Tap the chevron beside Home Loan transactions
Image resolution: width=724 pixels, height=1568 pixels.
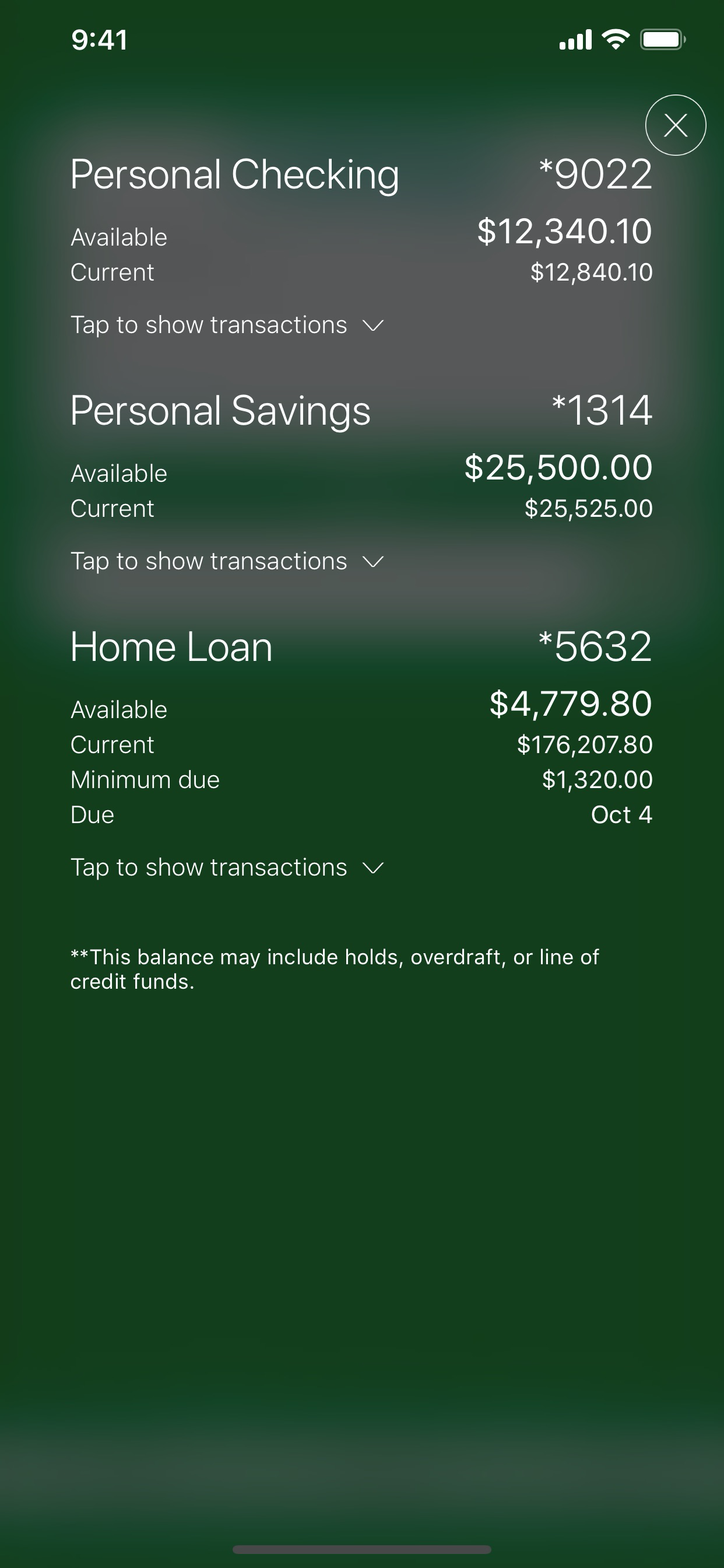click(x=372, y=869)
